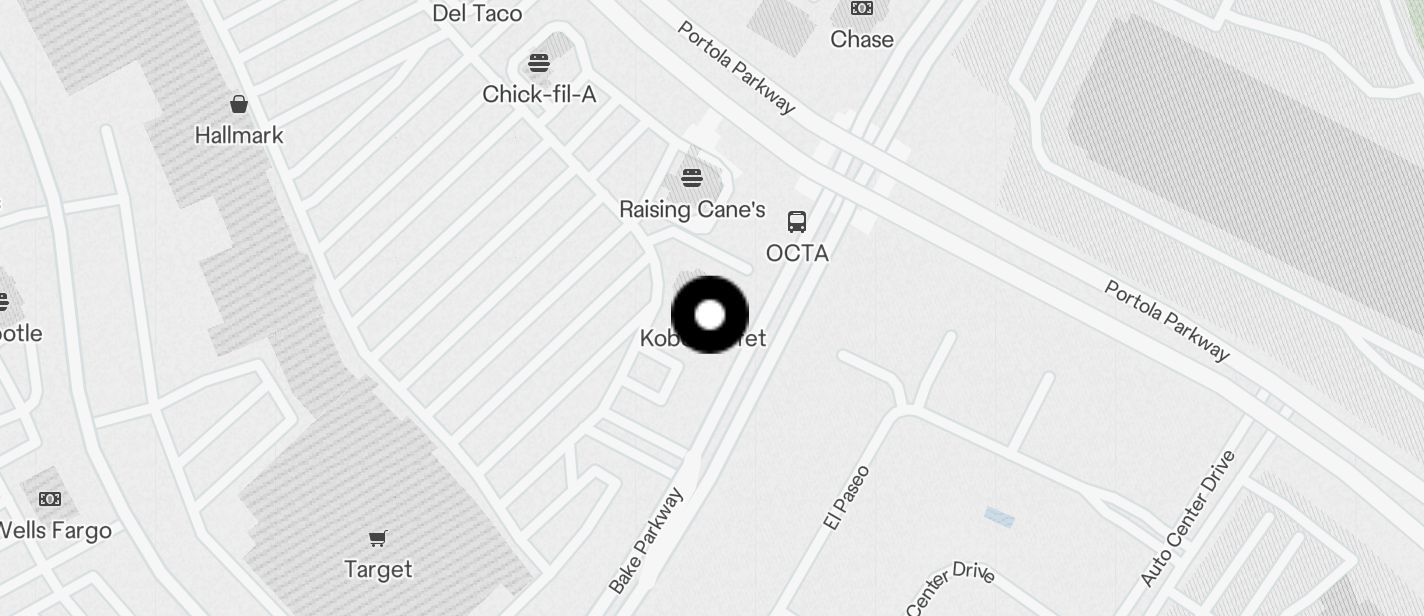The height and width of the screenshot is (616, 1424).
Task: Select the OCTA bus stop marker
Action: (x=797, y=222)
